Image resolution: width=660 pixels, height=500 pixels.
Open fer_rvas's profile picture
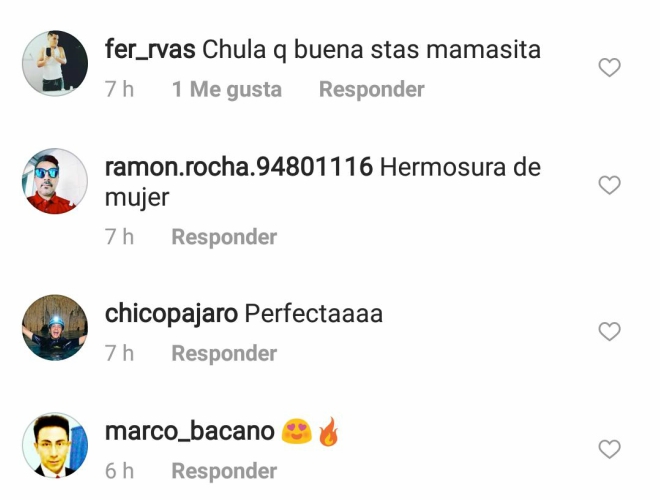tap(55, 63)
